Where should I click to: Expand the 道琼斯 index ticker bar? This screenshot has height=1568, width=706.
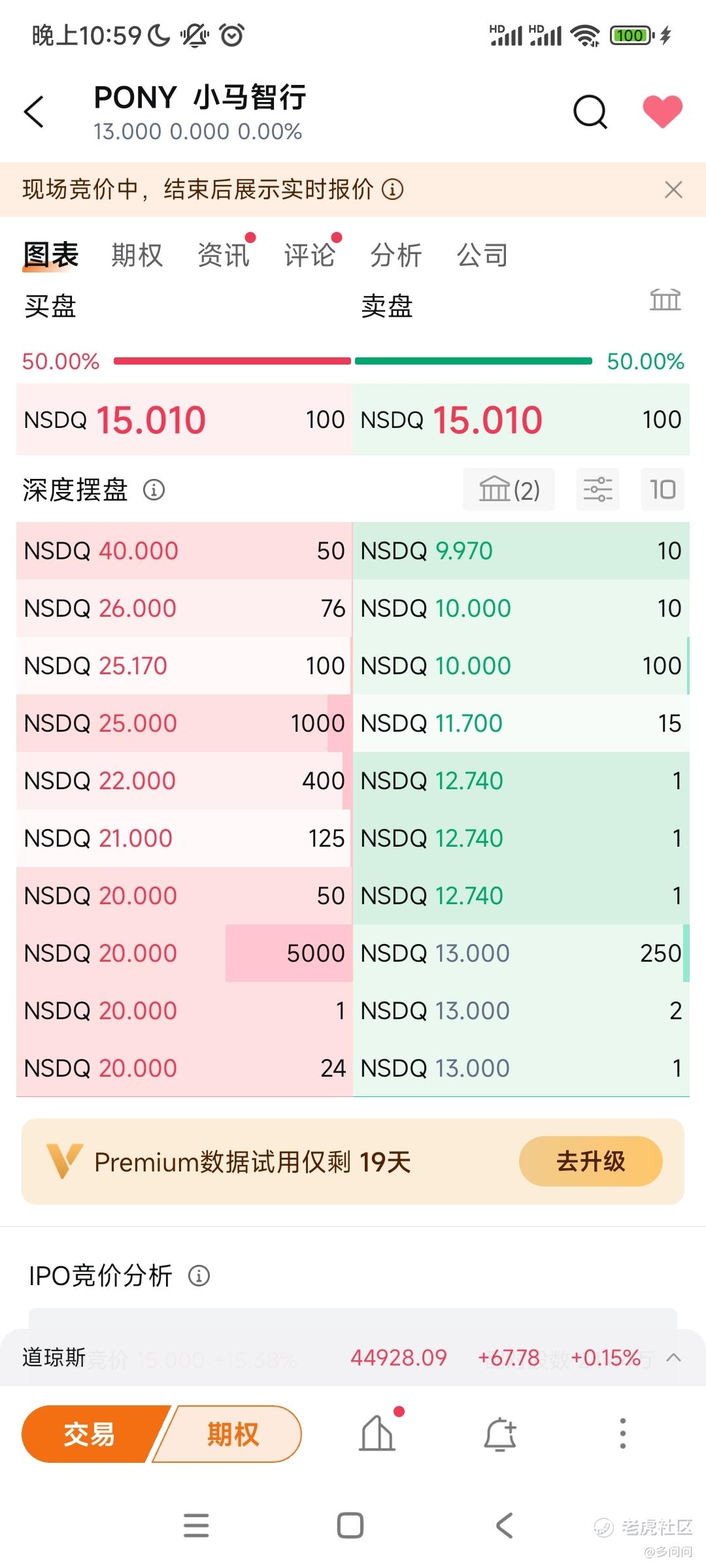point(673,1358)
